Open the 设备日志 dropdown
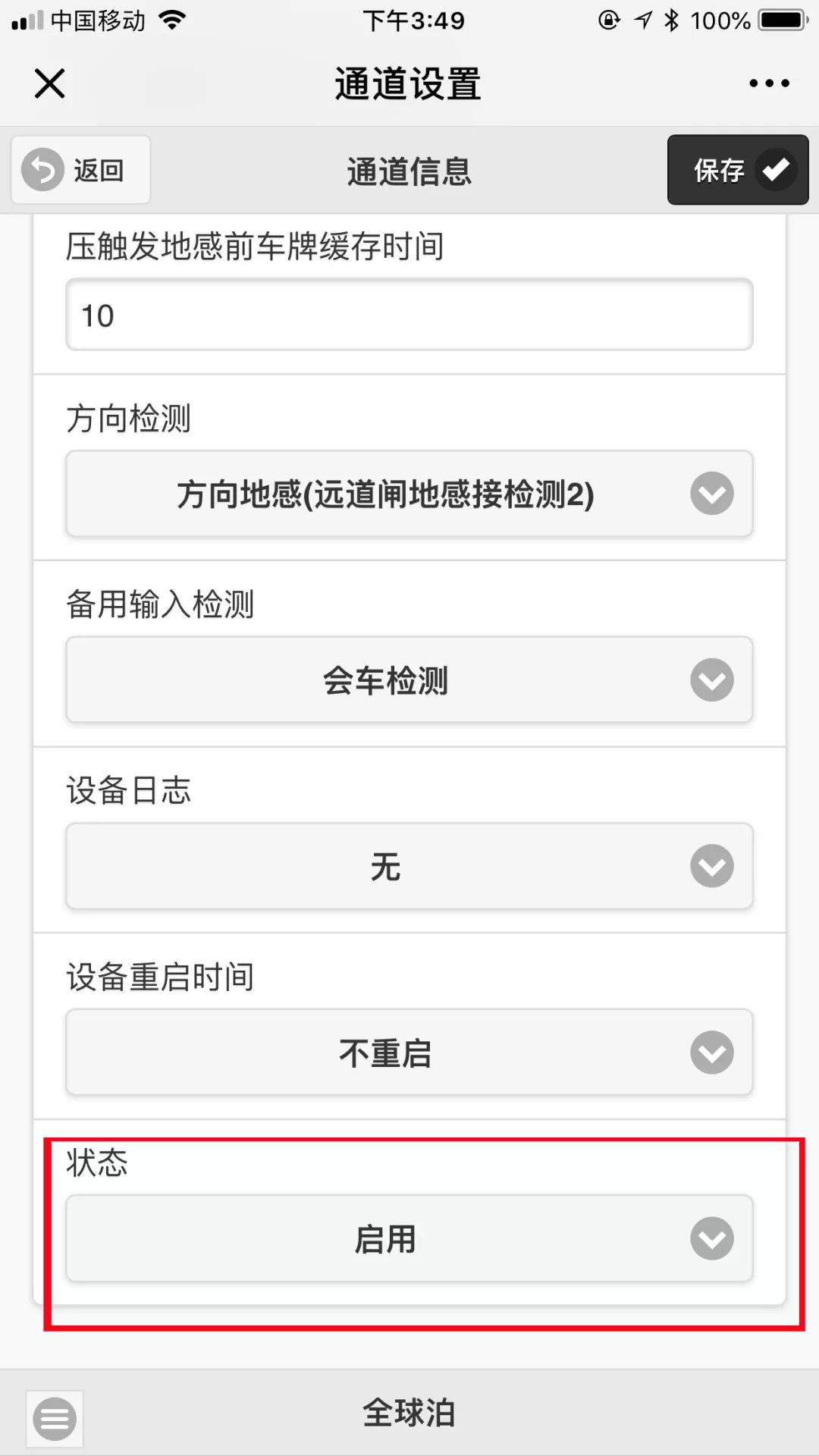 (409, 866)
